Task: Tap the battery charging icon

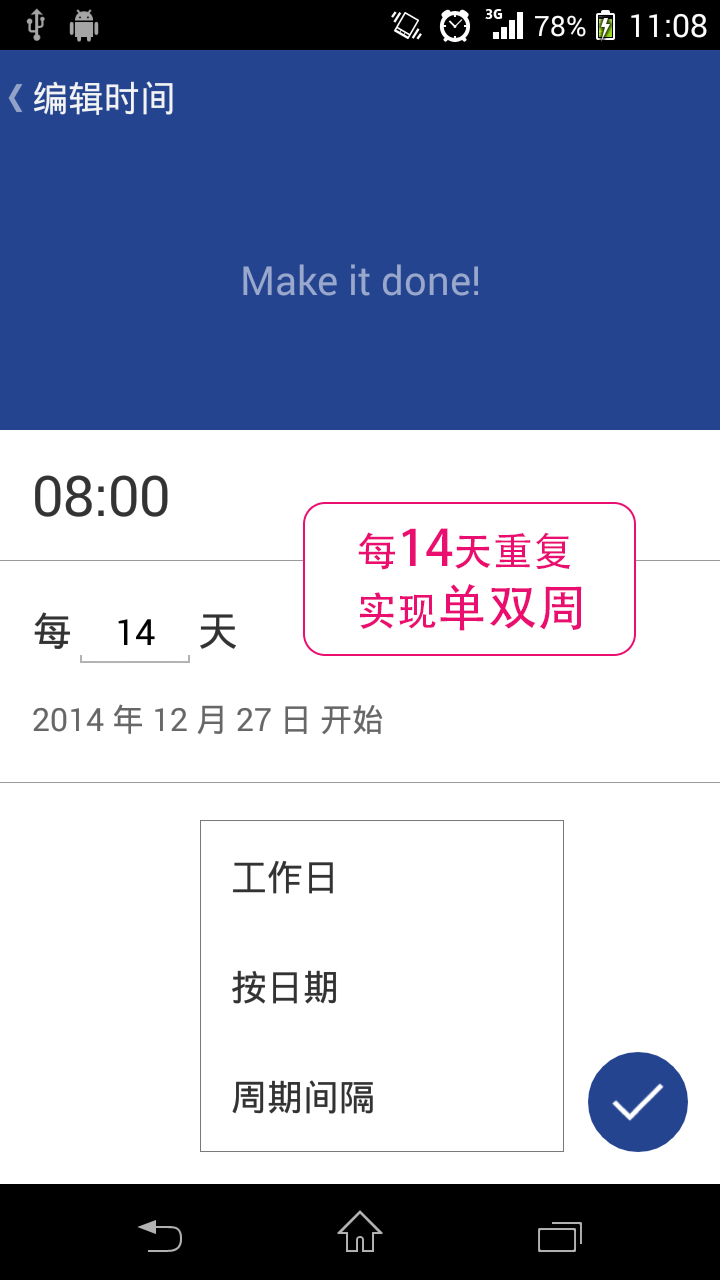Action: pyautogui.click(x=604, y=26)
